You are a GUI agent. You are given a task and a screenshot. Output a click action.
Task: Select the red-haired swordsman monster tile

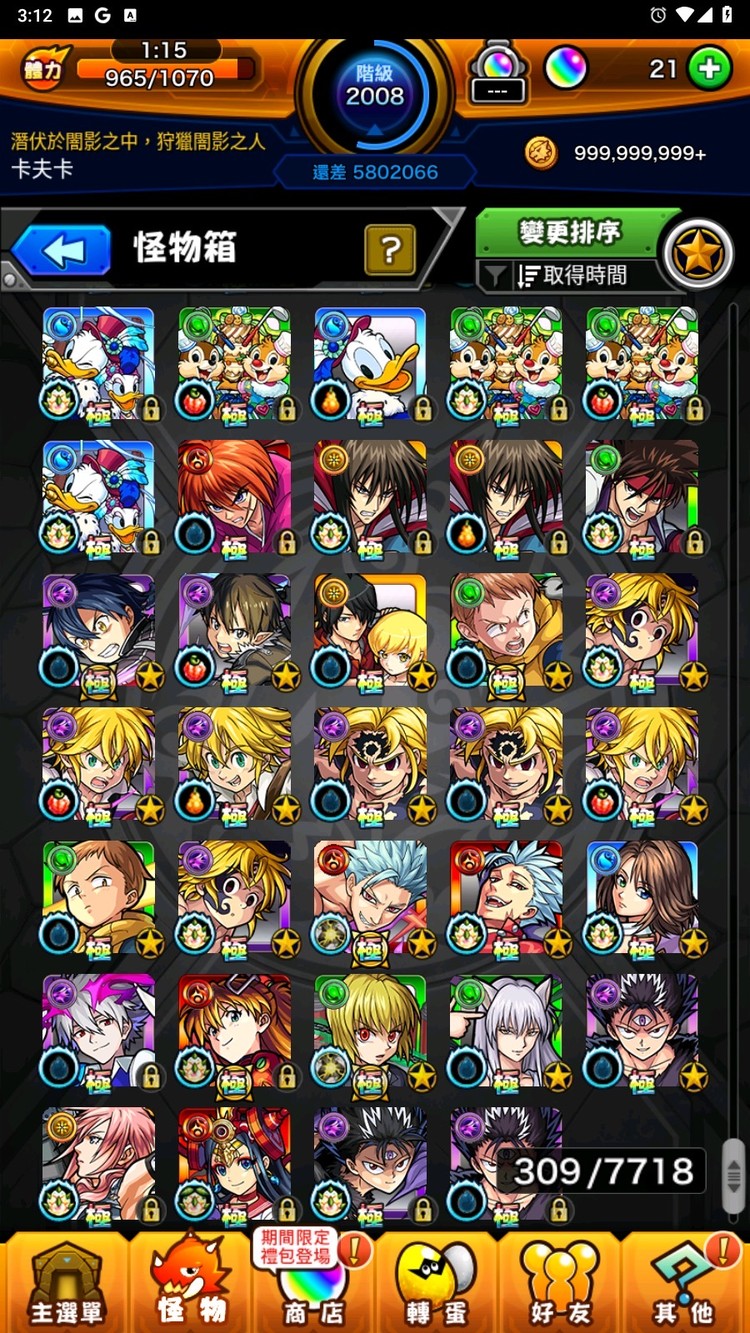(x=234, y=498)
